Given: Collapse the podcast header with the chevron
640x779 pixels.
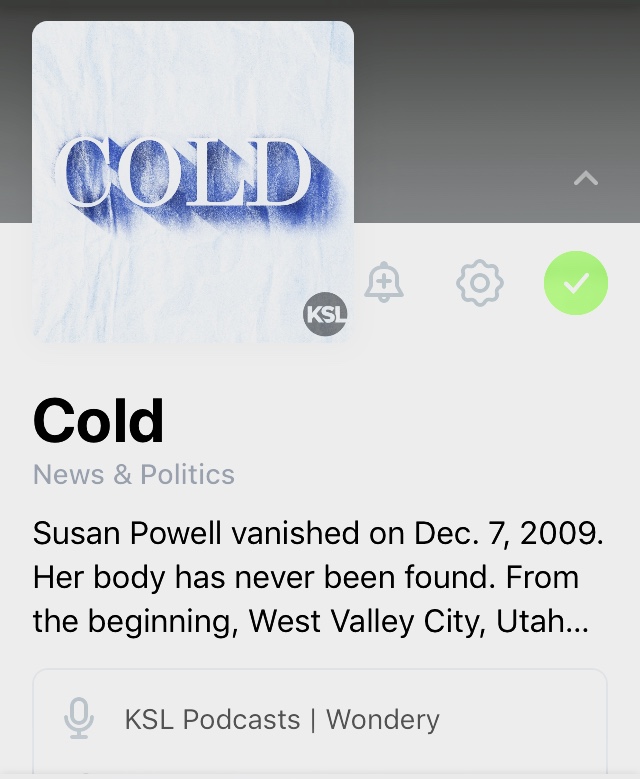Looking at the screenshot, I should tap(586, 179).
